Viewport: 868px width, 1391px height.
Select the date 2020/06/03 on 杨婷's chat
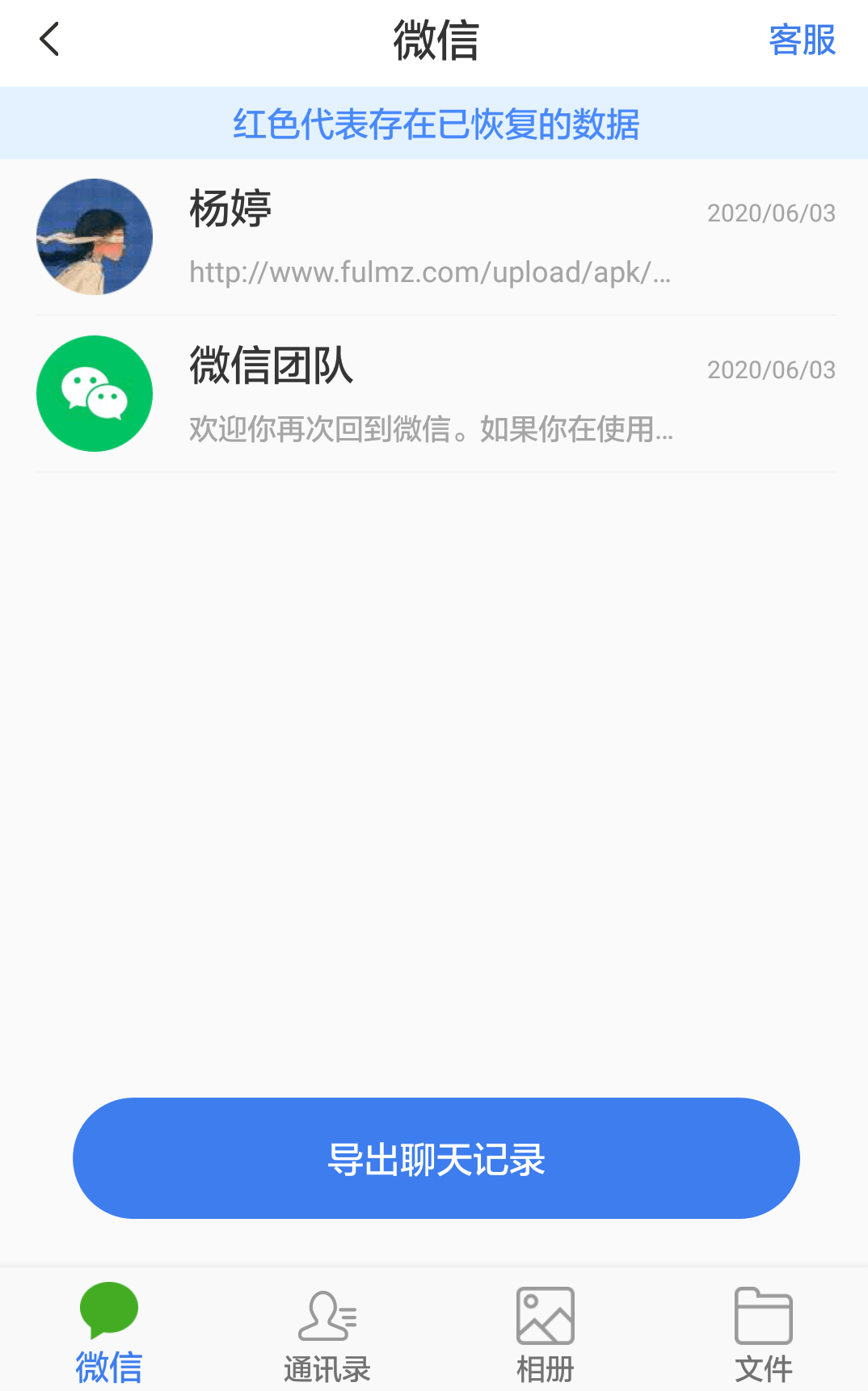click(770, 213)
